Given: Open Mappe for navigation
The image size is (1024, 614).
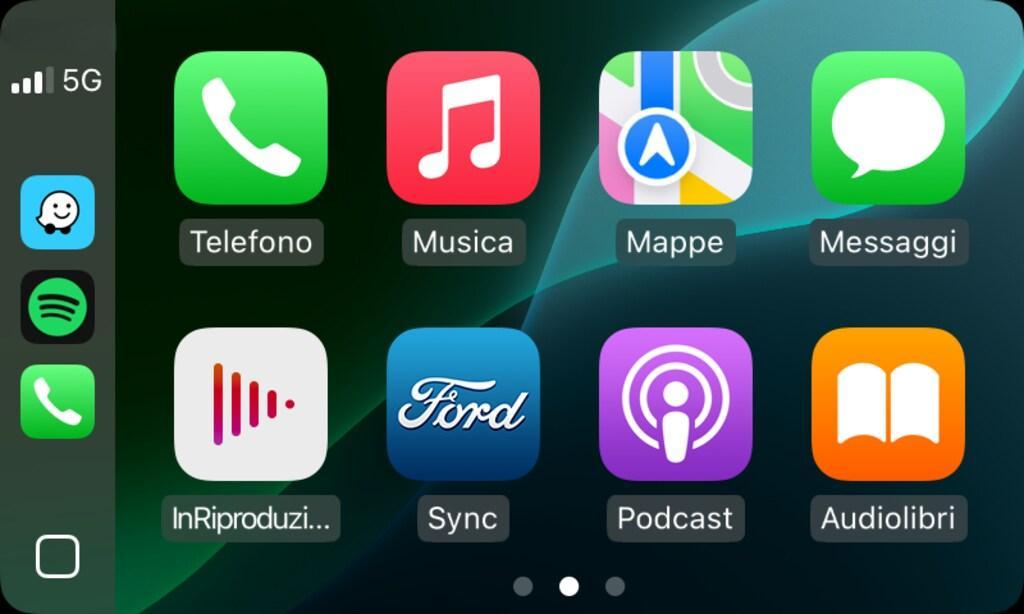Looking at the screenshot, I should pos(675,128).
